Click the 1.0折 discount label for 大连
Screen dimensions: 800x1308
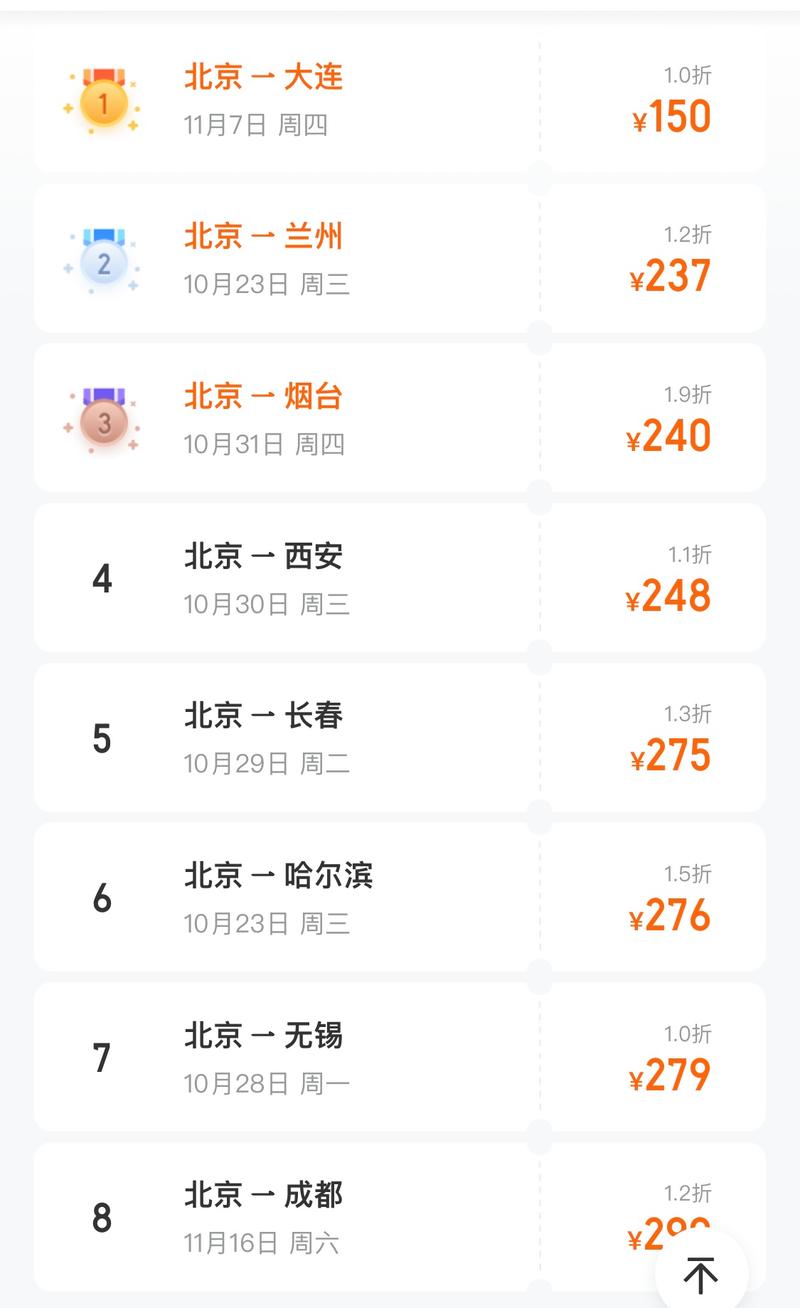tap(690, 75)
